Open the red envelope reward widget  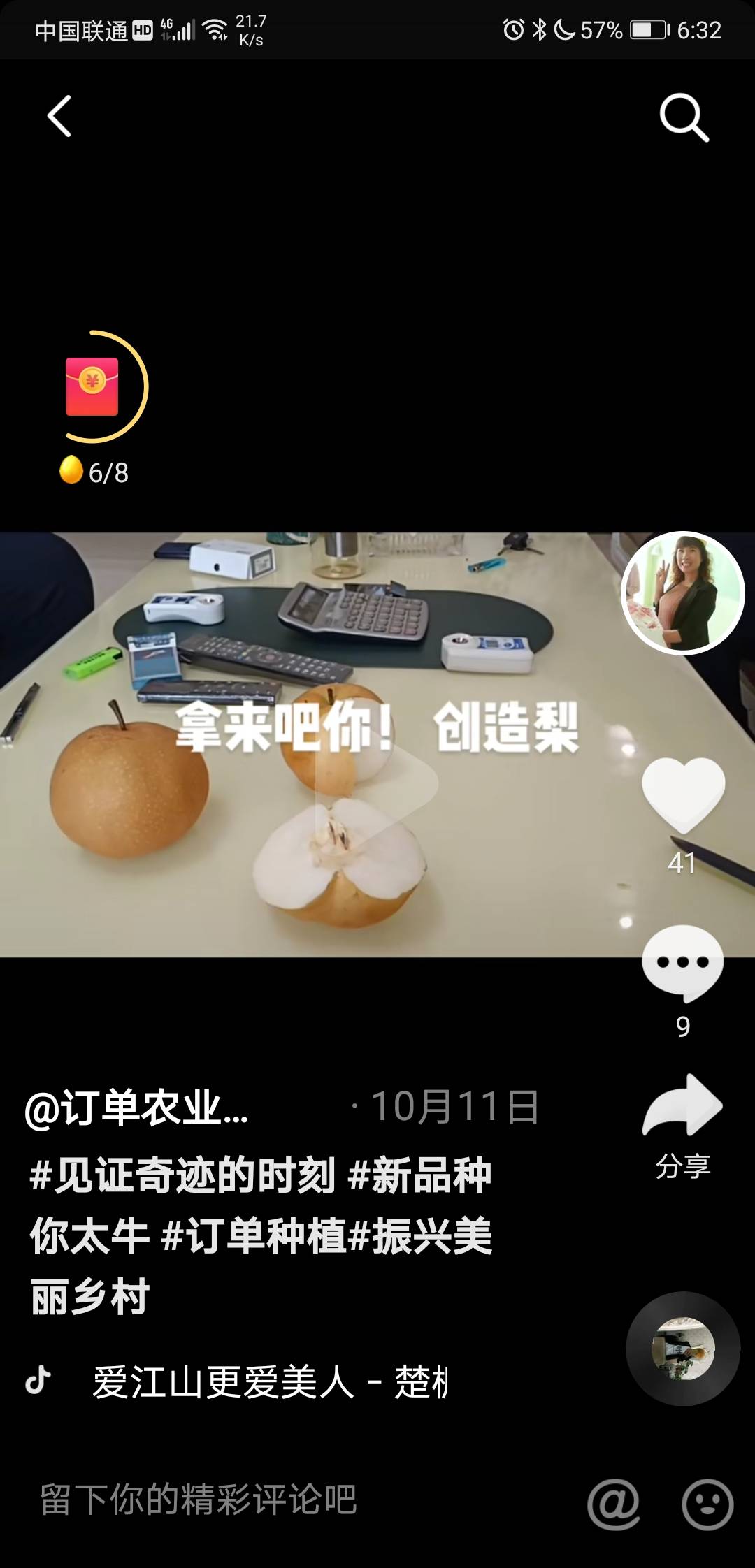click(x=93, y=386)
